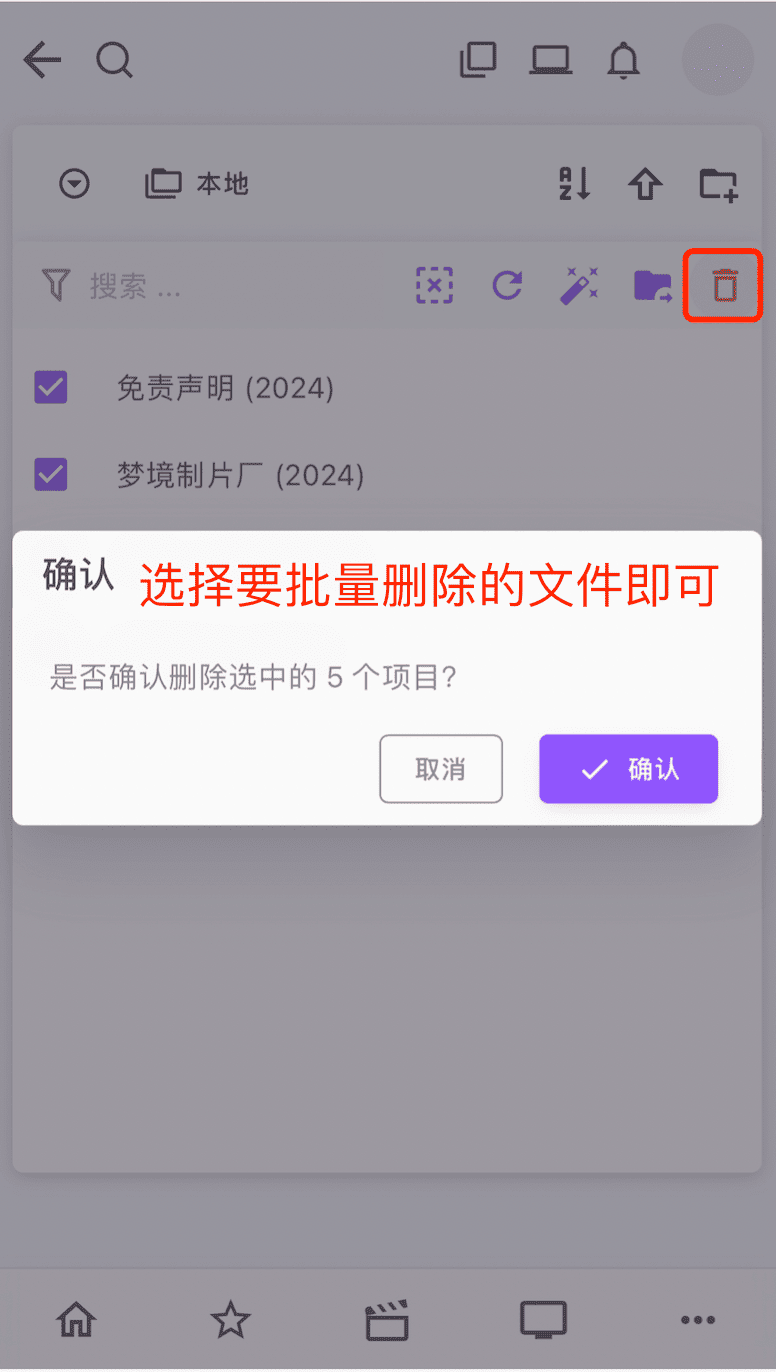The image size is (776, 1372).
Task: Confirm deletion of the 5 selected items
Action: coord(628,769)
